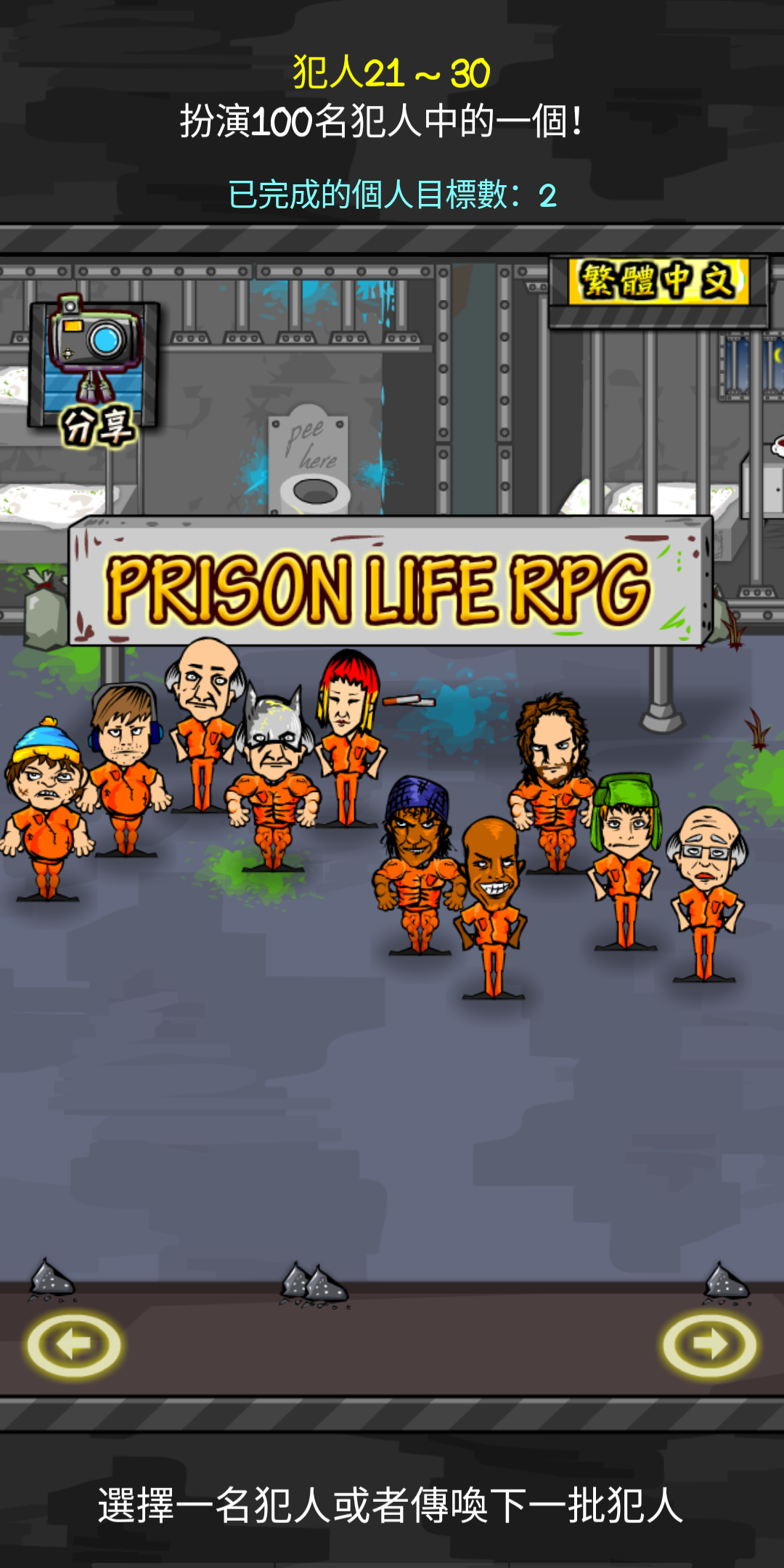
Task: Choose the prisoner wearing blue headphones
Action: 125,769
